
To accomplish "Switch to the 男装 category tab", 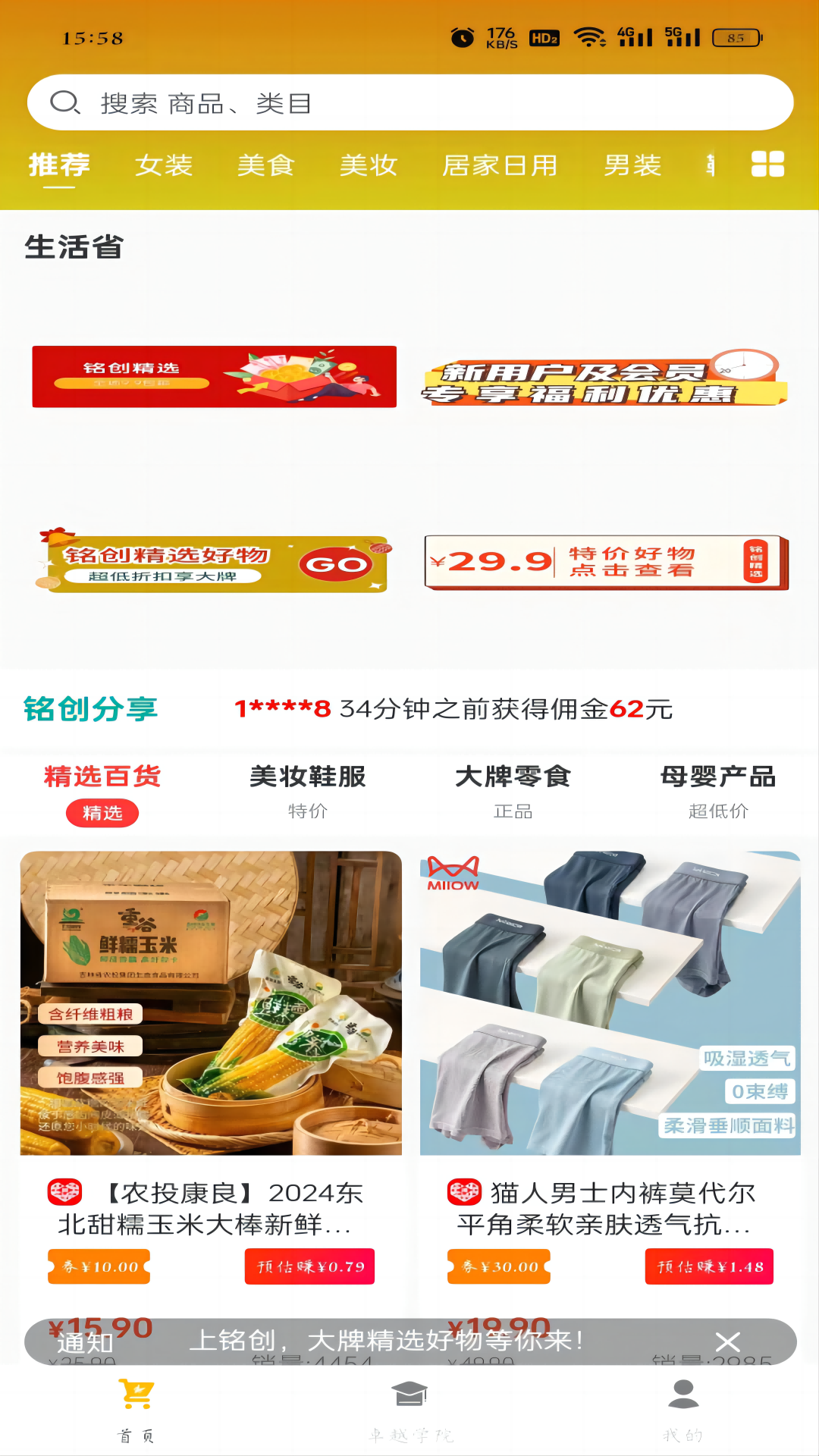I will (632, 165).
